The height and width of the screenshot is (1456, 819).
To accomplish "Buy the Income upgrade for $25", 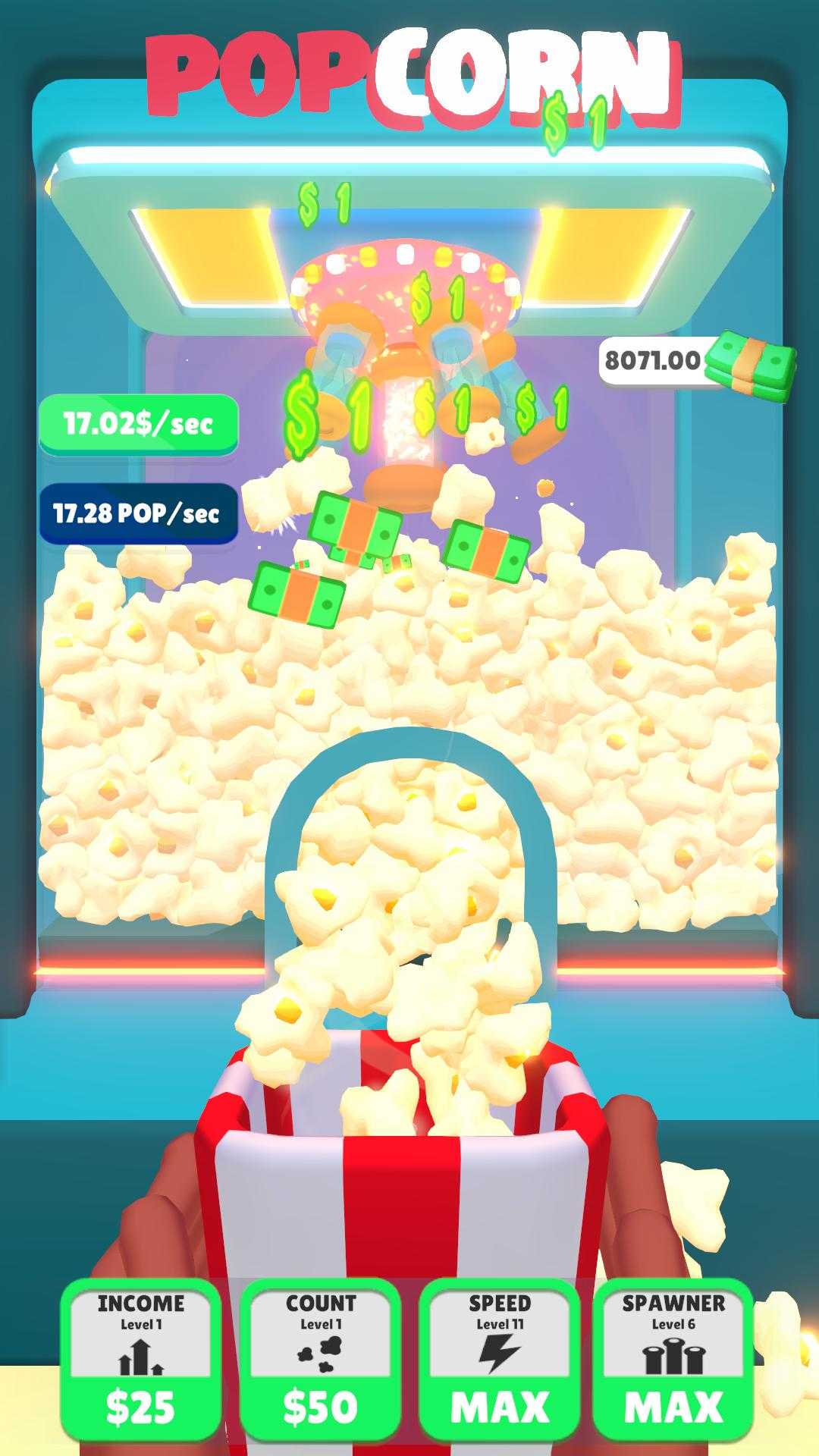I will [141, 1359].
